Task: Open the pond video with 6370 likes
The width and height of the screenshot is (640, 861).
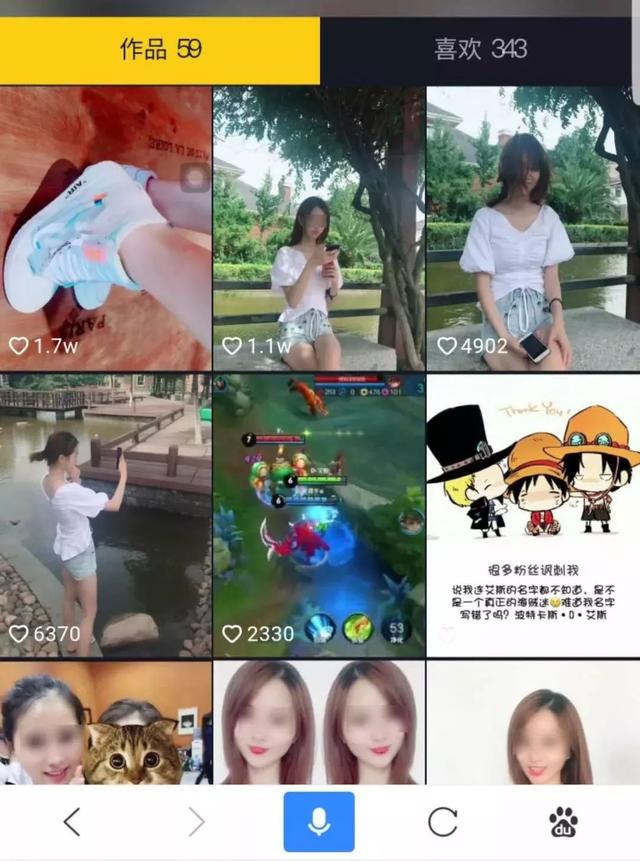Action: [x=105, y=515]
